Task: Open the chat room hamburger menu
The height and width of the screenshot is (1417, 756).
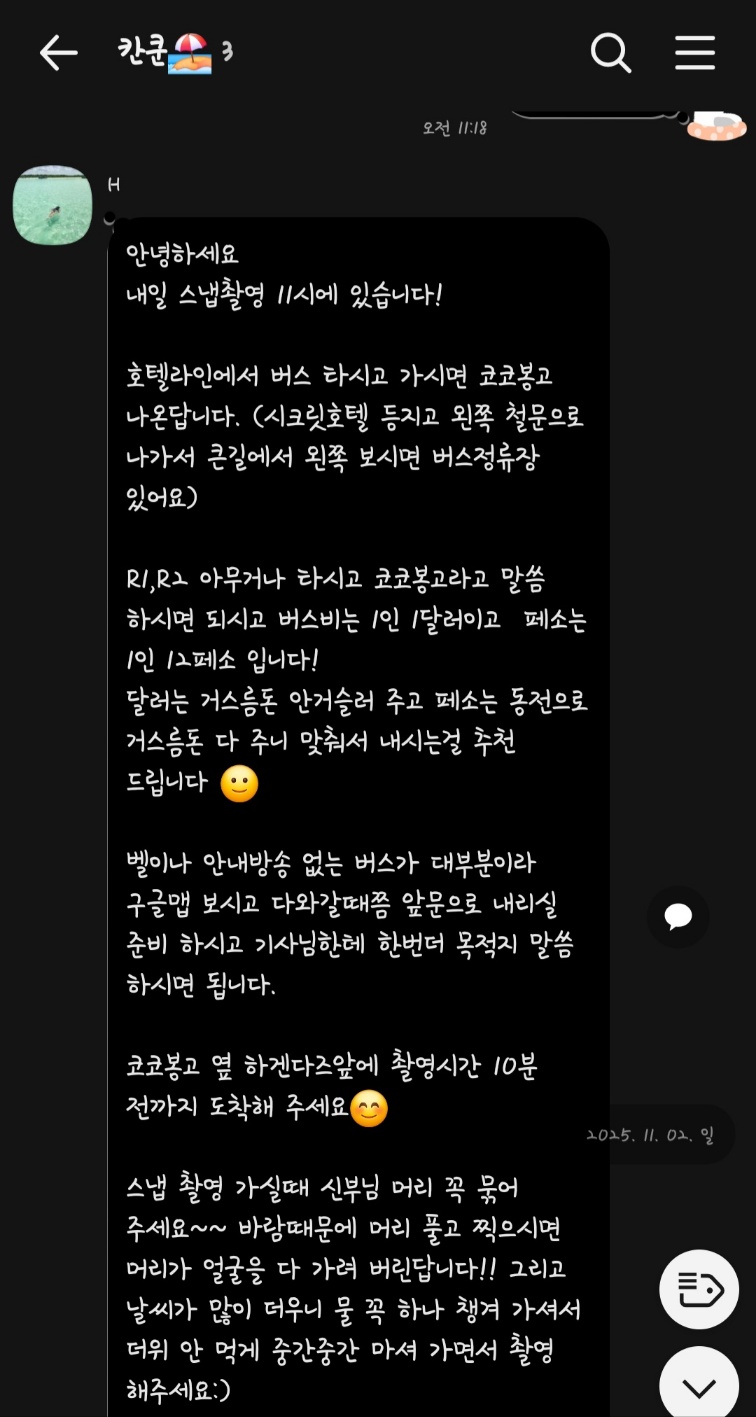Action: click(694, 53)
